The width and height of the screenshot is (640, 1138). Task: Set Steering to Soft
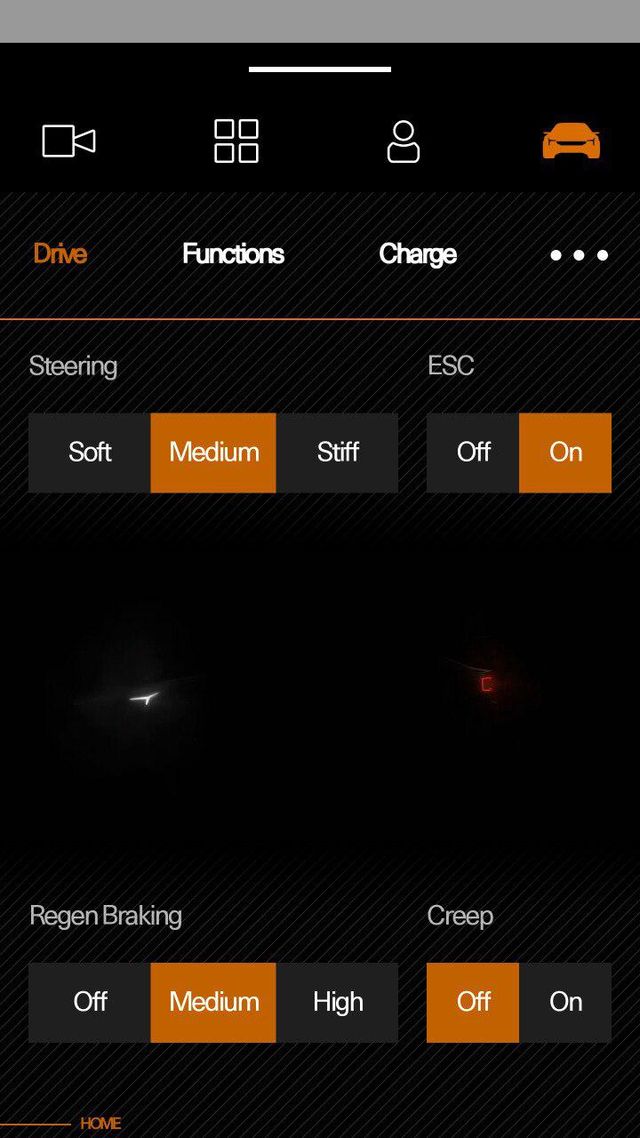(90, 452)
